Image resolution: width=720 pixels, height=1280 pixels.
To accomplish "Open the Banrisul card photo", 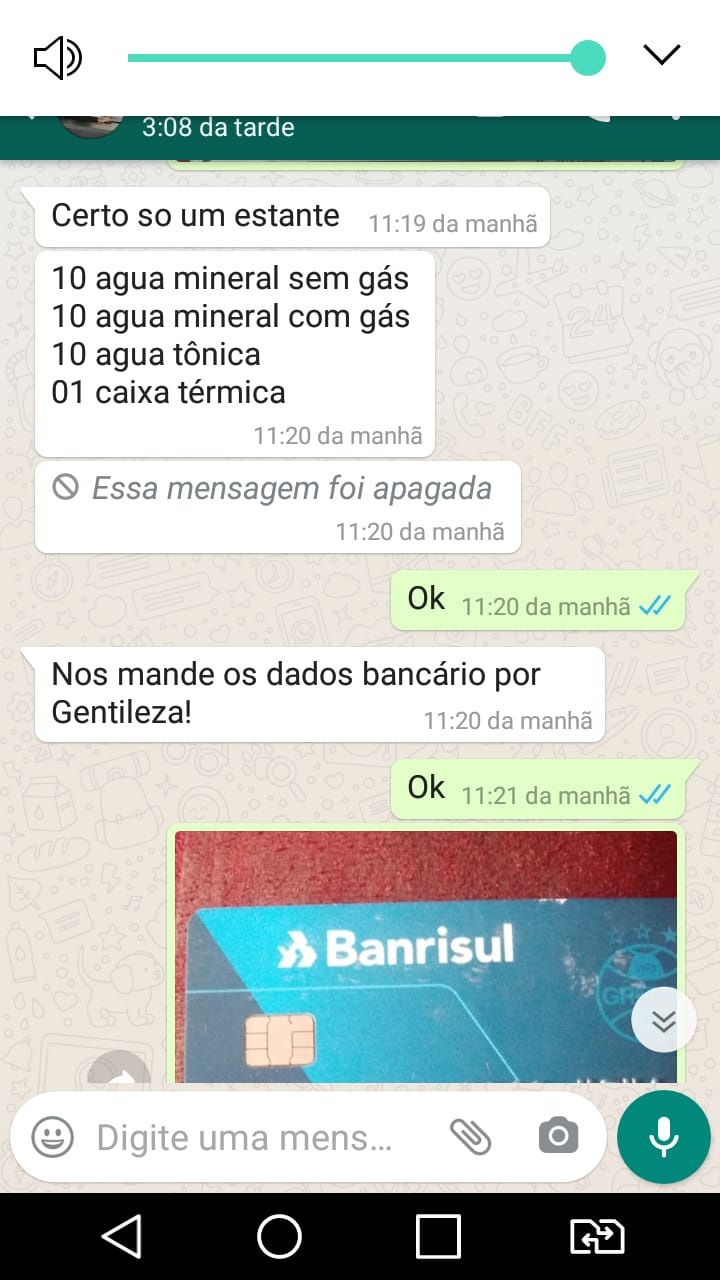I will click(426, 955).
